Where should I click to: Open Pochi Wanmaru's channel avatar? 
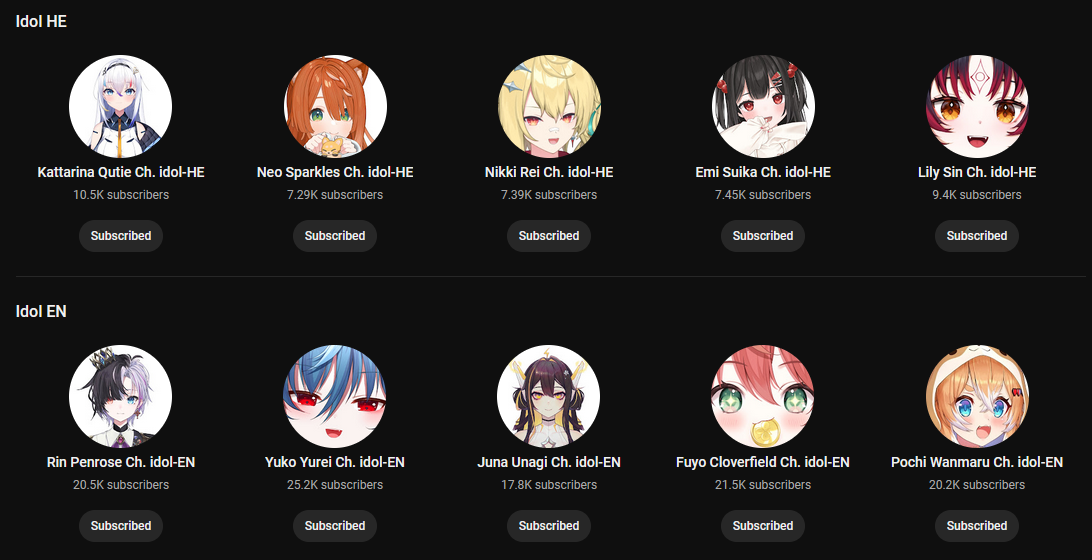(x=977, y=397)
